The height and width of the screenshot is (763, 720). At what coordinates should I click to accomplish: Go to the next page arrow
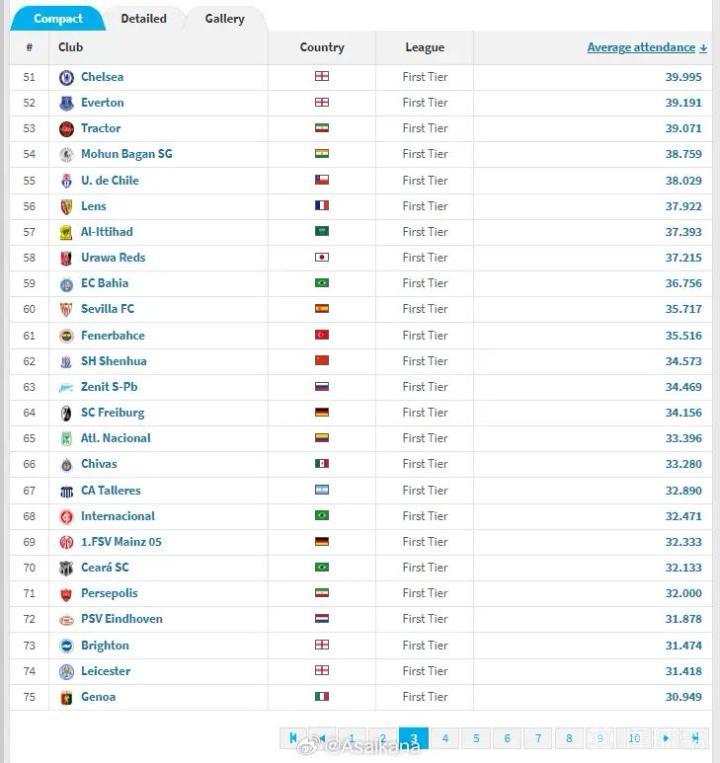(665, 739)
